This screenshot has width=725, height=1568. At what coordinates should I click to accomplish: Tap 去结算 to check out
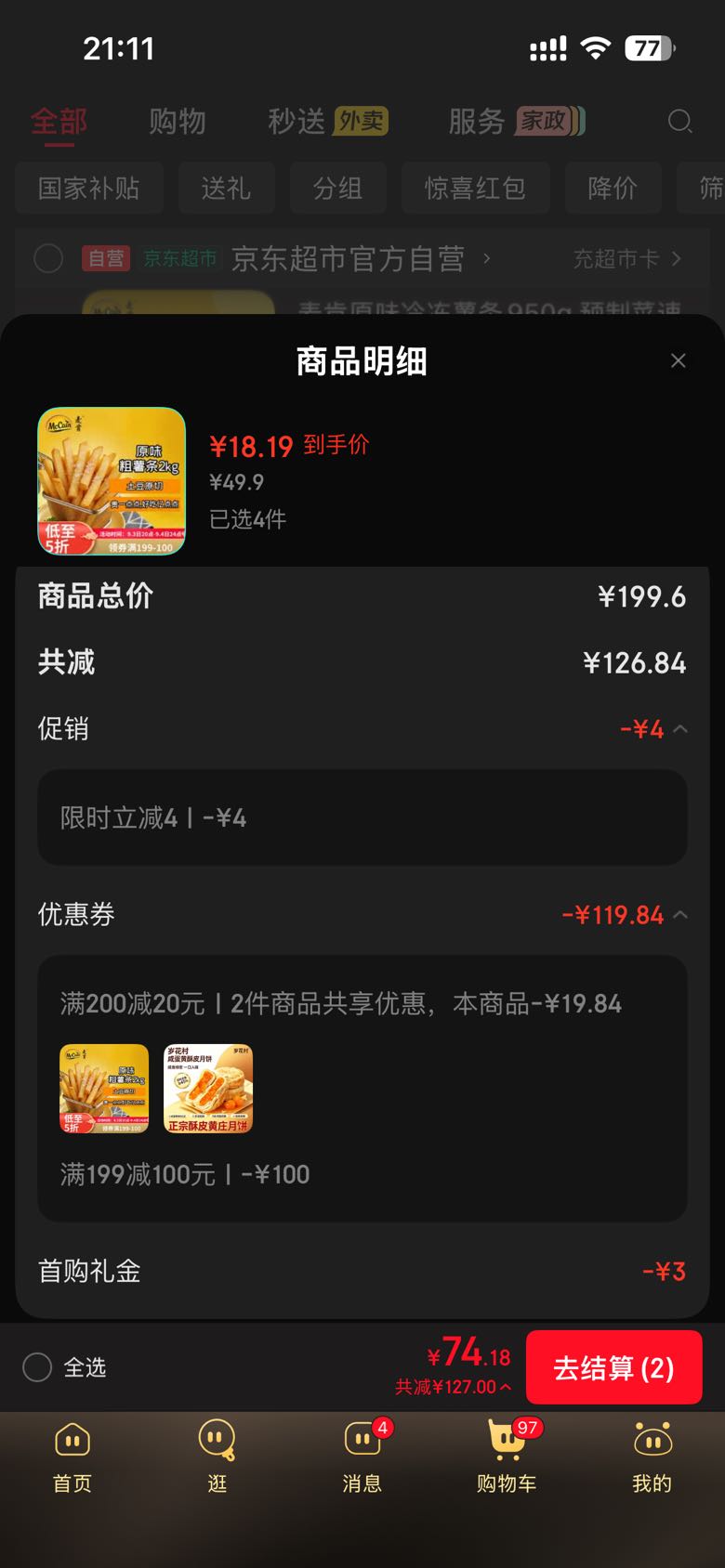pos(613,1367)
